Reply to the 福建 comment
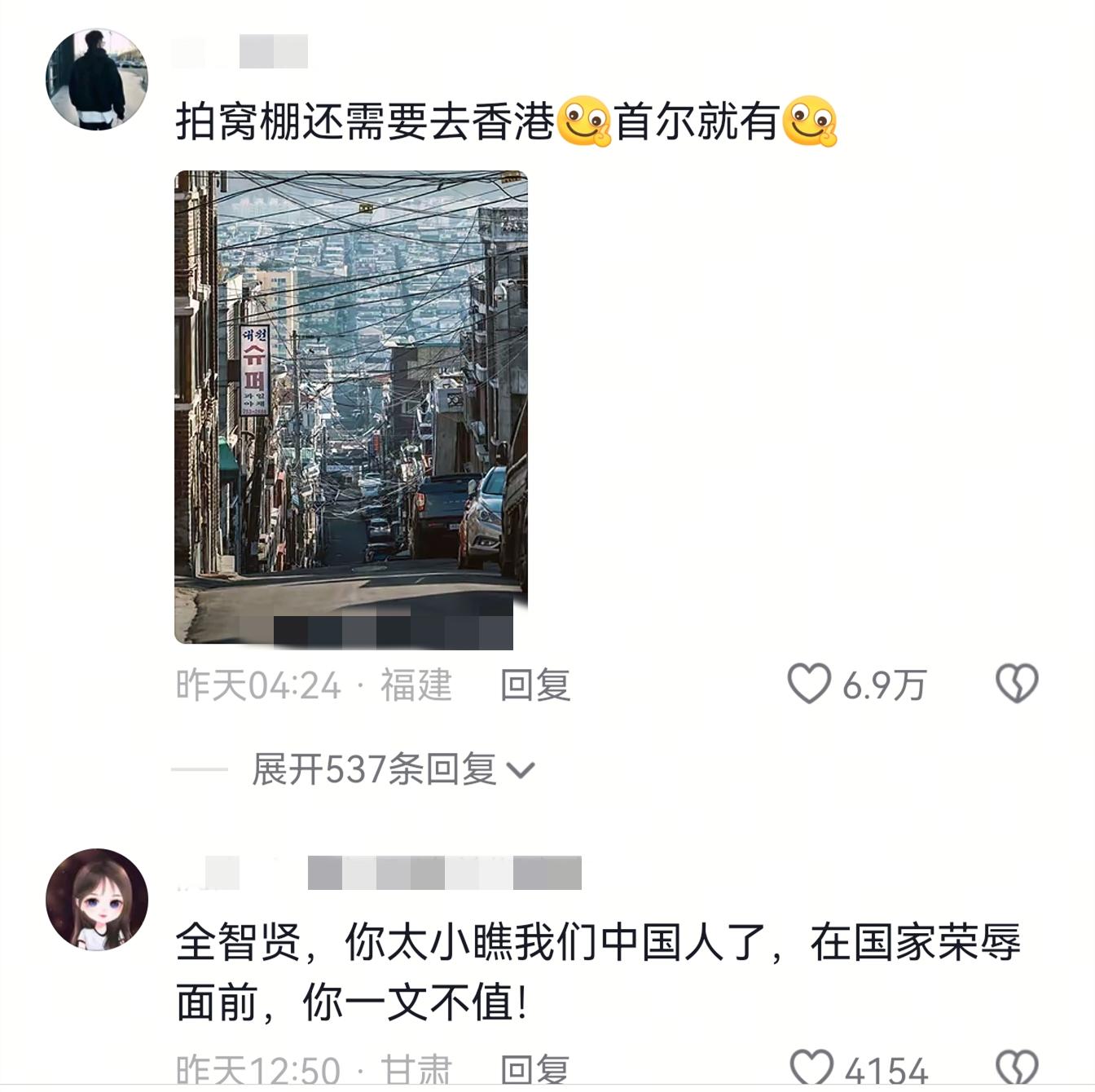The image size is (1095, 1092). 534,685
